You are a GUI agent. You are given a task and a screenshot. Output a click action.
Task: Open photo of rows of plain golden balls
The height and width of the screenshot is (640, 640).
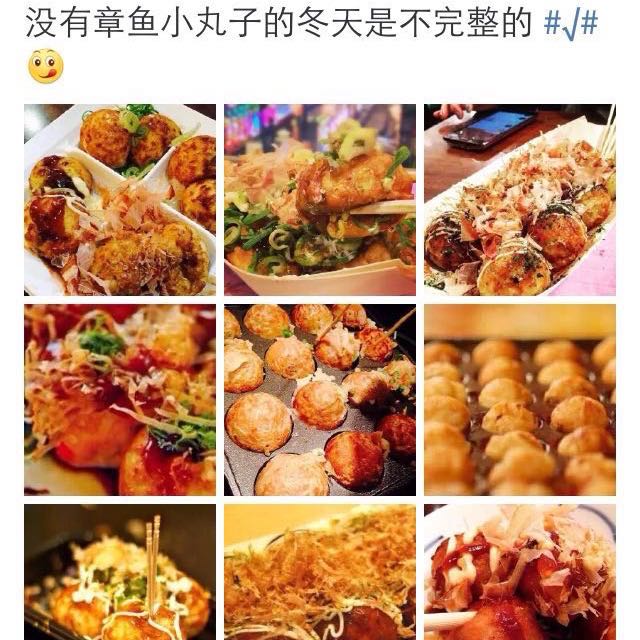520,400
